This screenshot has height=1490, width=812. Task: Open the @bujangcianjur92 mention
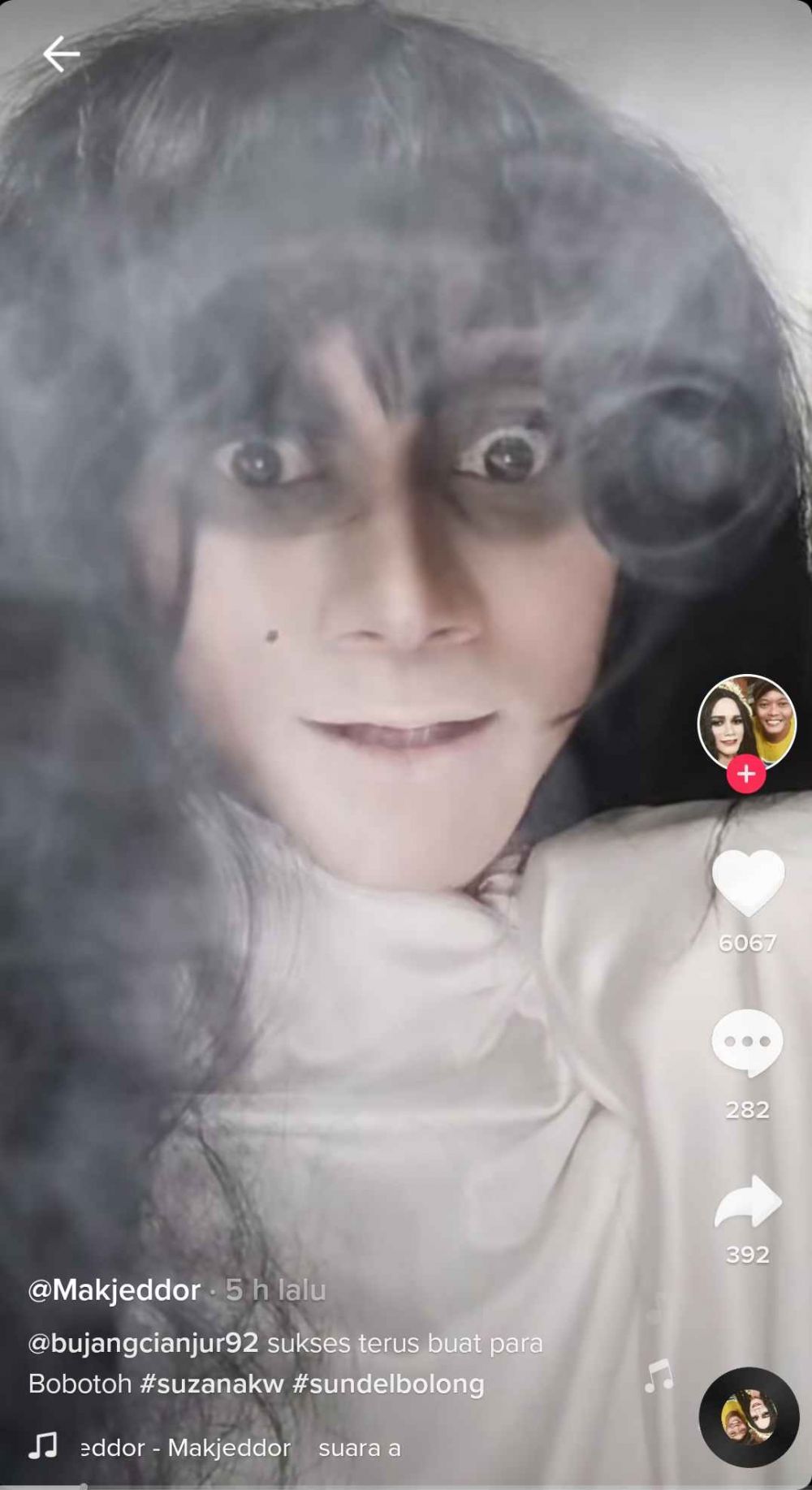(143, 1343)
